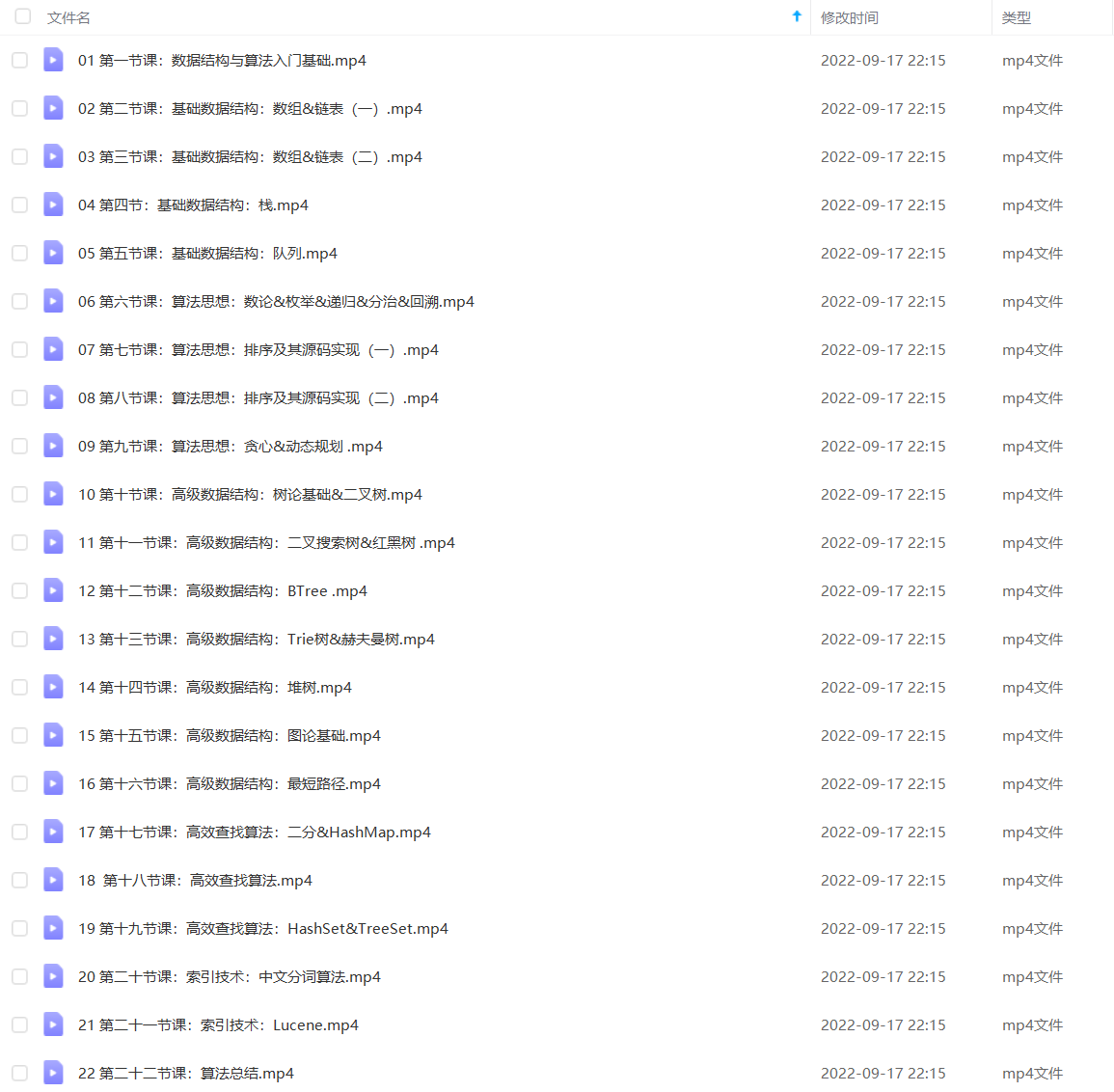Open 12 第十二节课 BTree.mp4
1114x1092 pixels.
point(223,591)
